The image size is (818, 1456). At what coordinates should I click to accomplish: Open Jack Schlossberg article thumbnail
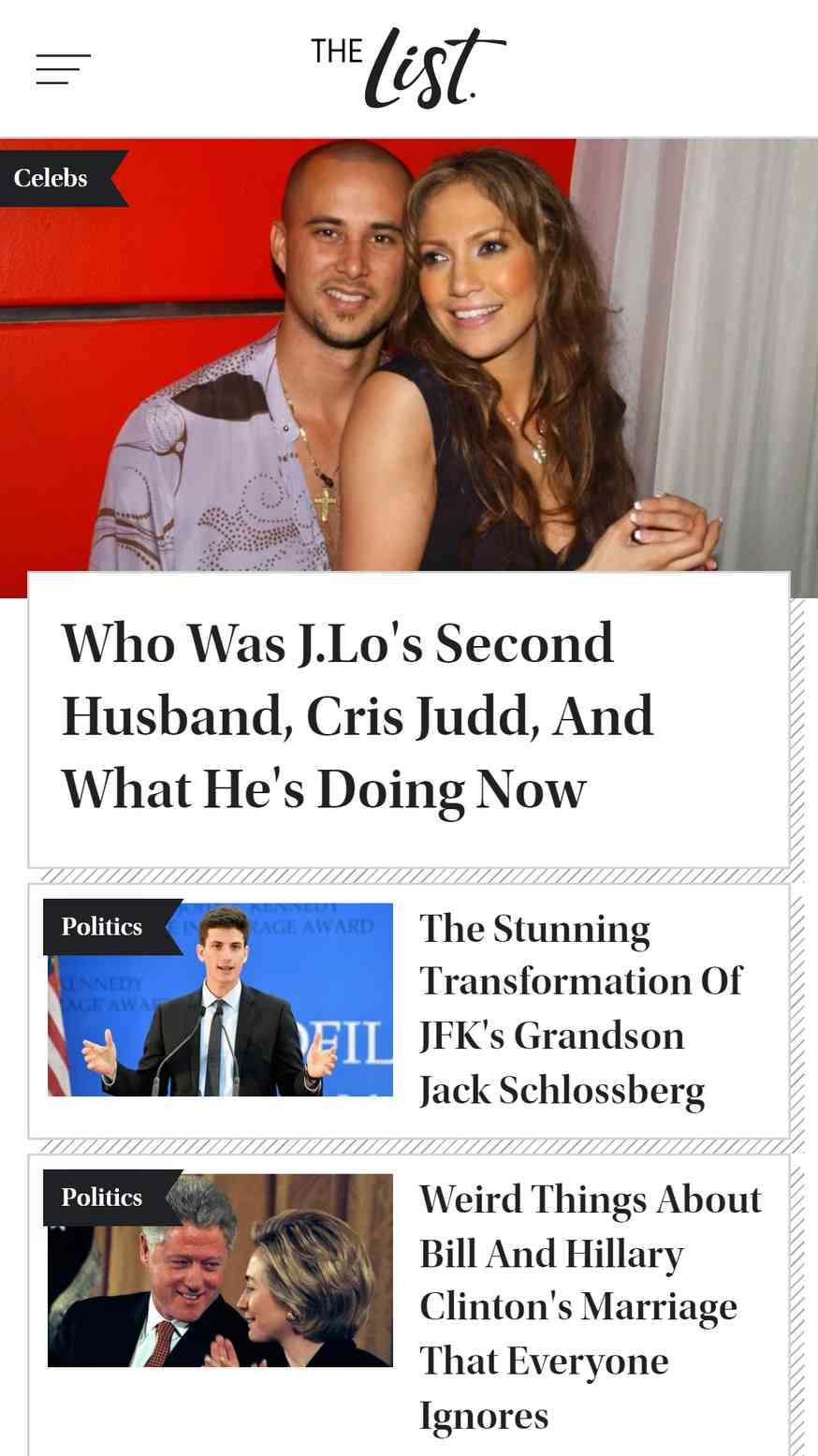point(220,999)
